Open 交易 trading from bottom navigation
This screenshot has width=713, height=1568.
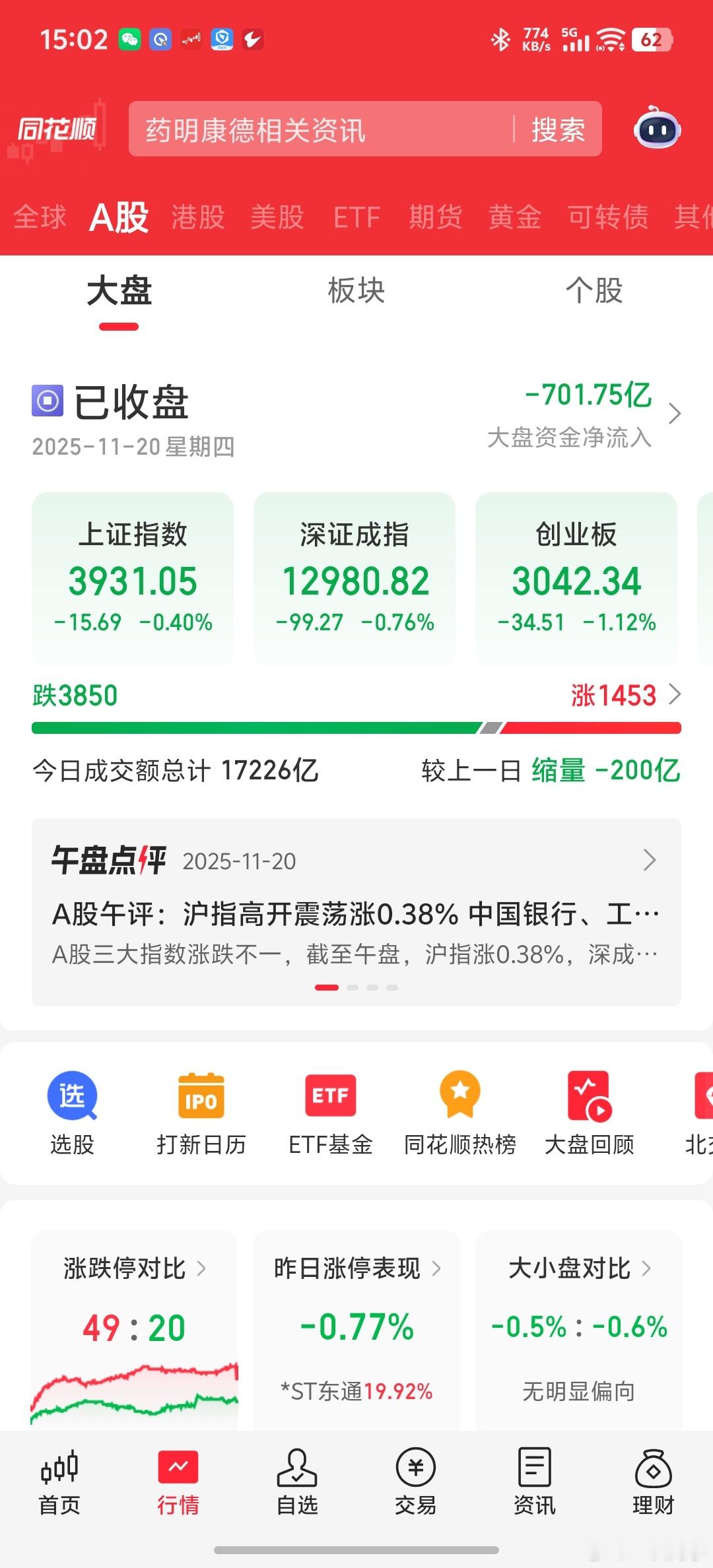(416, 1485)
